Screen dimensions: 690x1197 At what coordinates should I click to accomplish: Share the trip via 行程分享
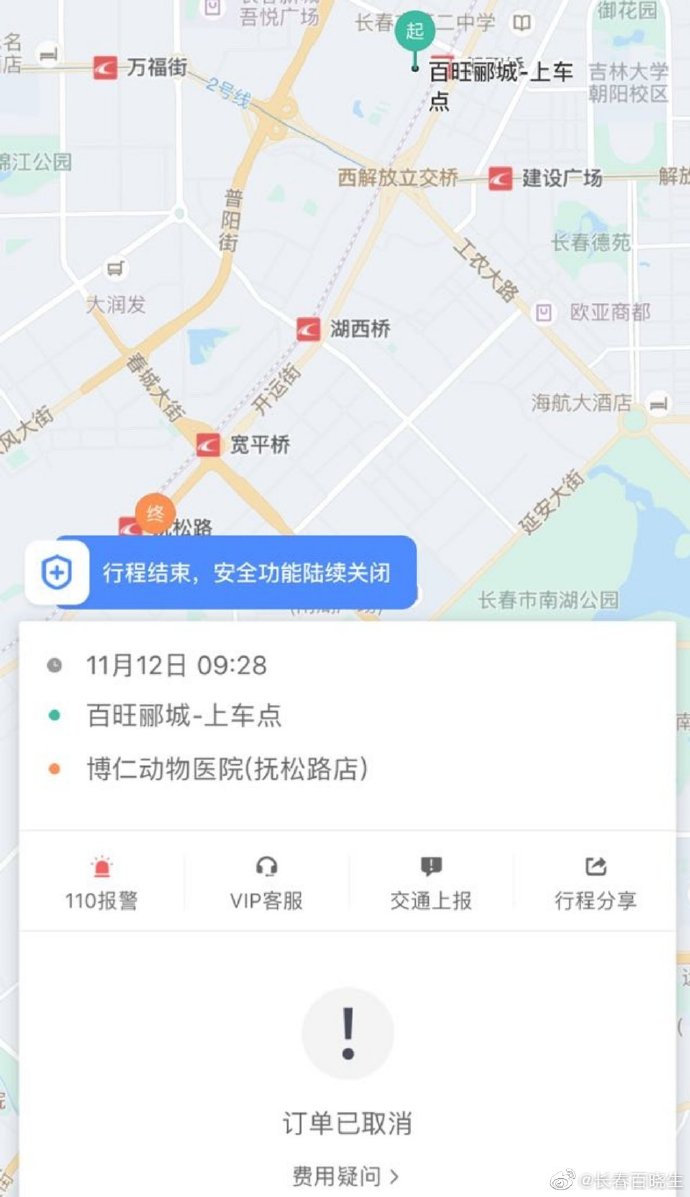(595, 882)
